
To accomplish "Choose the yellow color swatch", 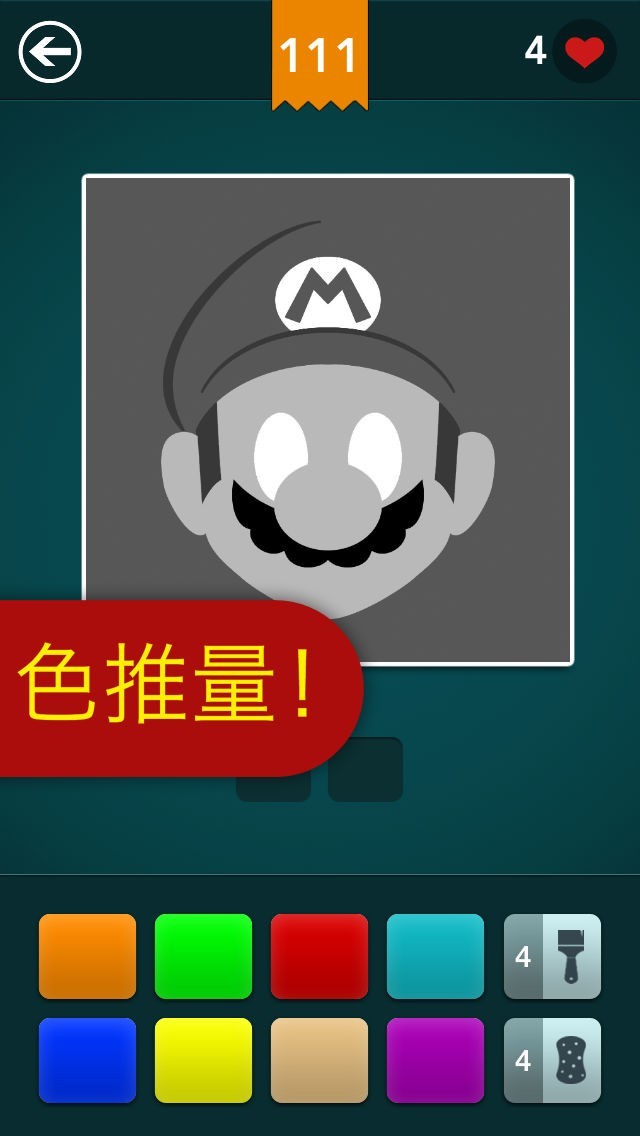I will (203, 1060).
